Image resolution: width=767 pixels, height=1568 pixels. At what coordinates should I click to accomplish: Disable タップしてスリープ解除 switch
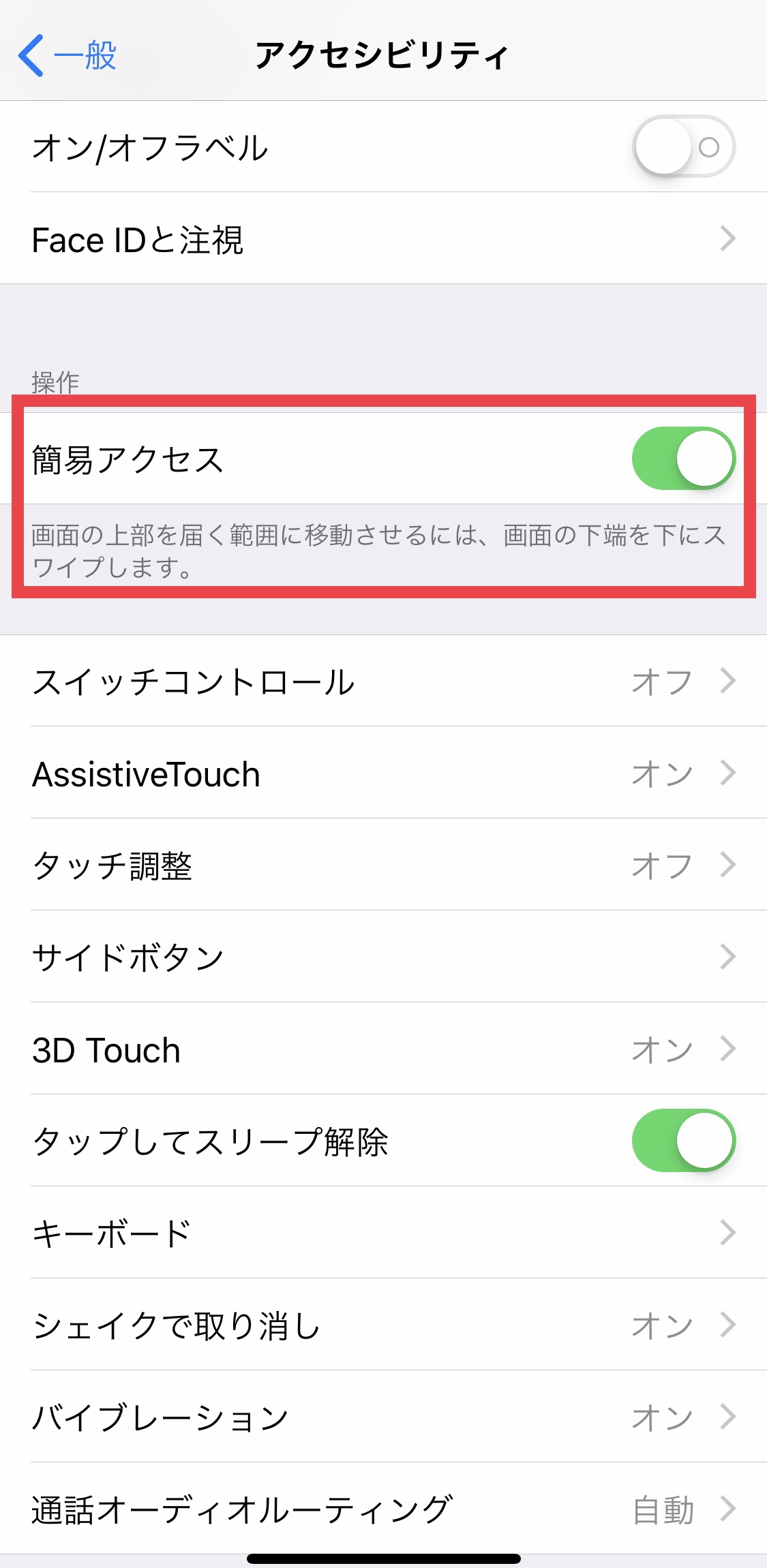click(683, 1141)
